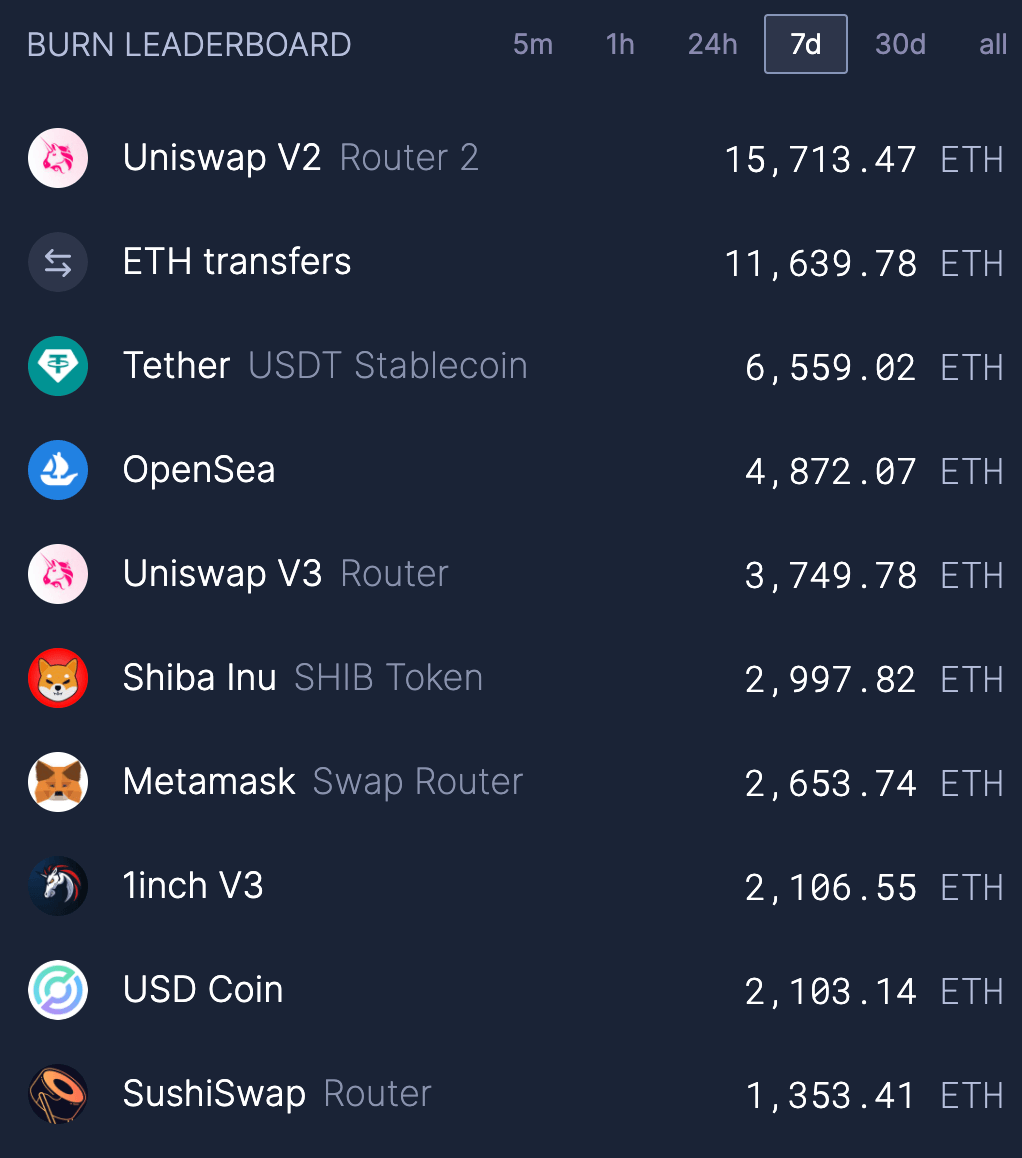The image size is (1022, 1158).
Task: Select the 7d time frame
Action: coord(805,45)
